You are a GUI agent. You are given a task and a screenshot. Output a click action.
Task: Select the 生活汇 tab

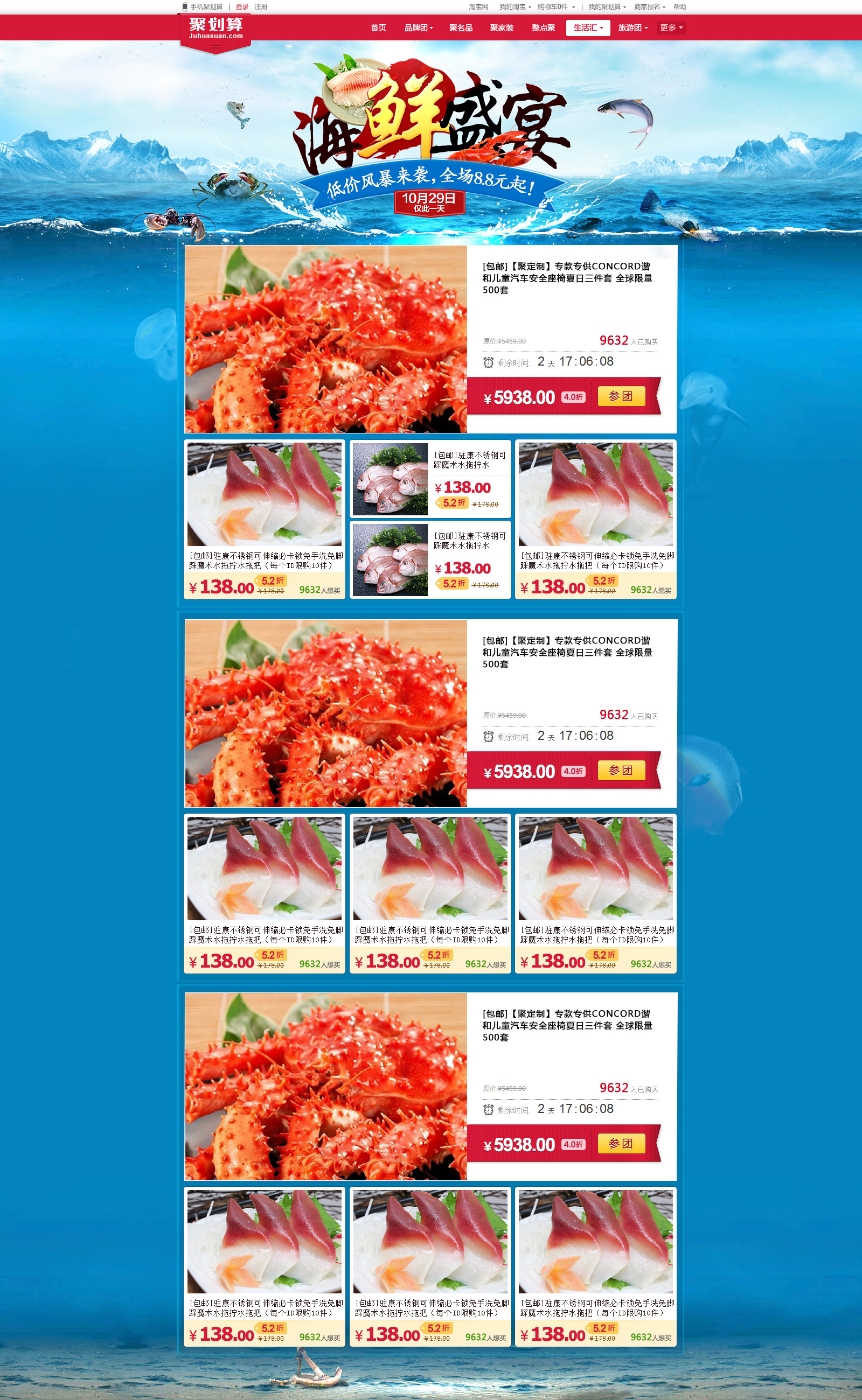coord(588,28)
